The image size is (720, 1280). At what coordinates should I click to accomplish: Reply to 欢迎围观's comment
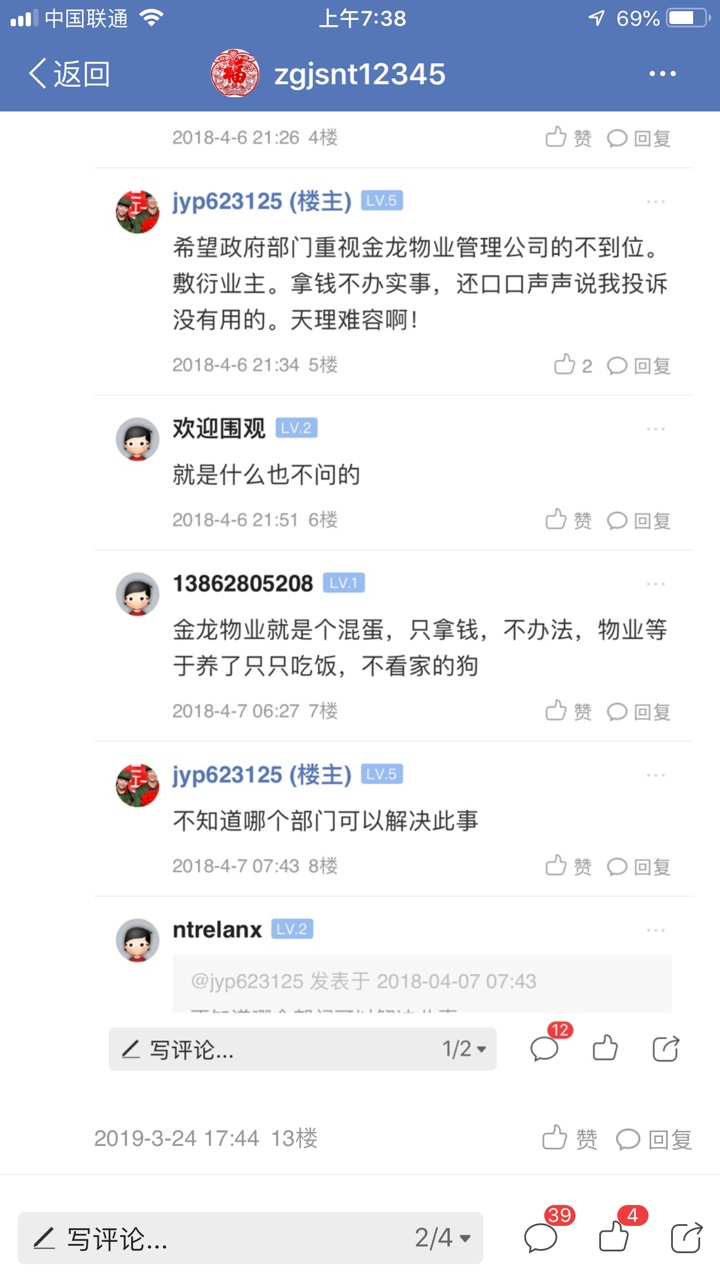tap(639, 520)
